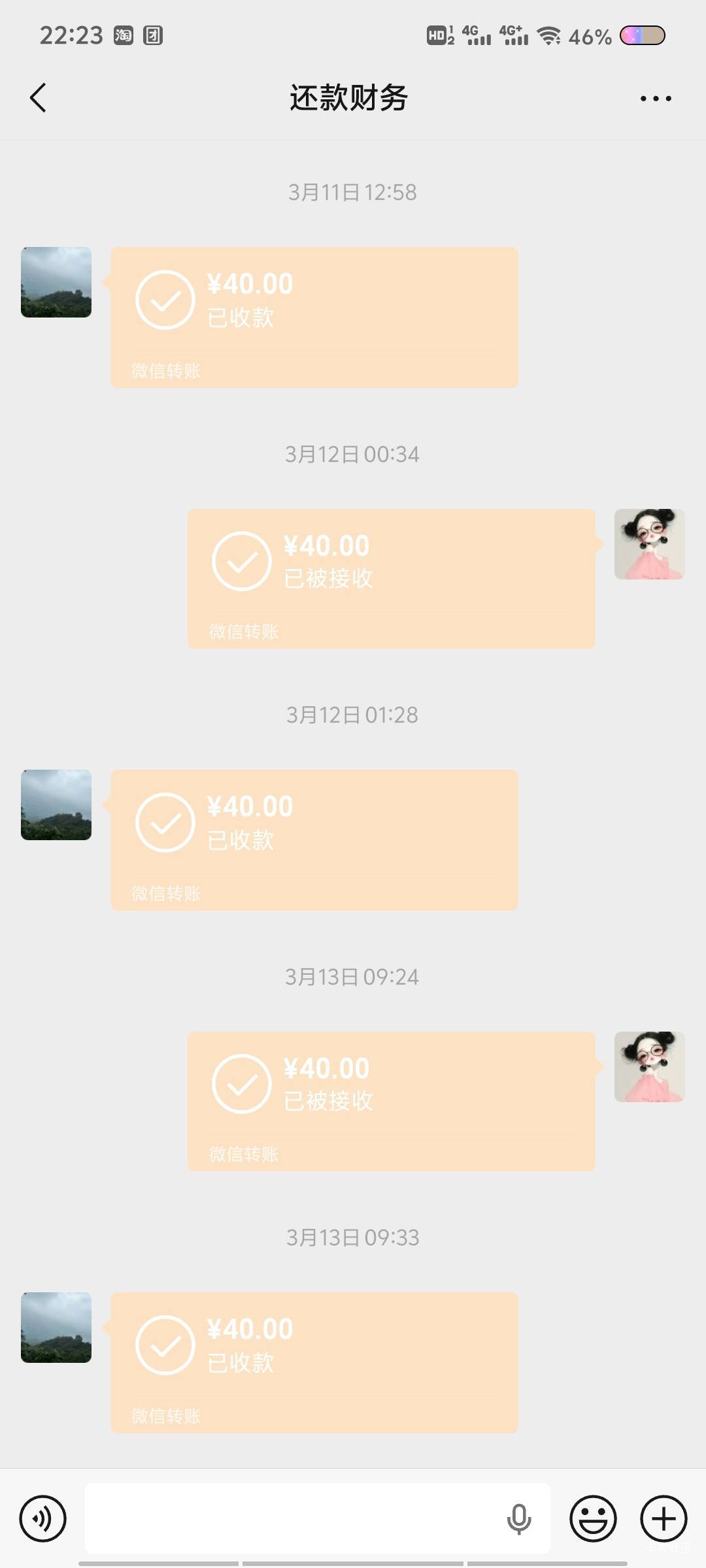This screenshot has width=706, height=1568.
Task: Go back from the 还款财务 chat
Action: pos(39,98)
